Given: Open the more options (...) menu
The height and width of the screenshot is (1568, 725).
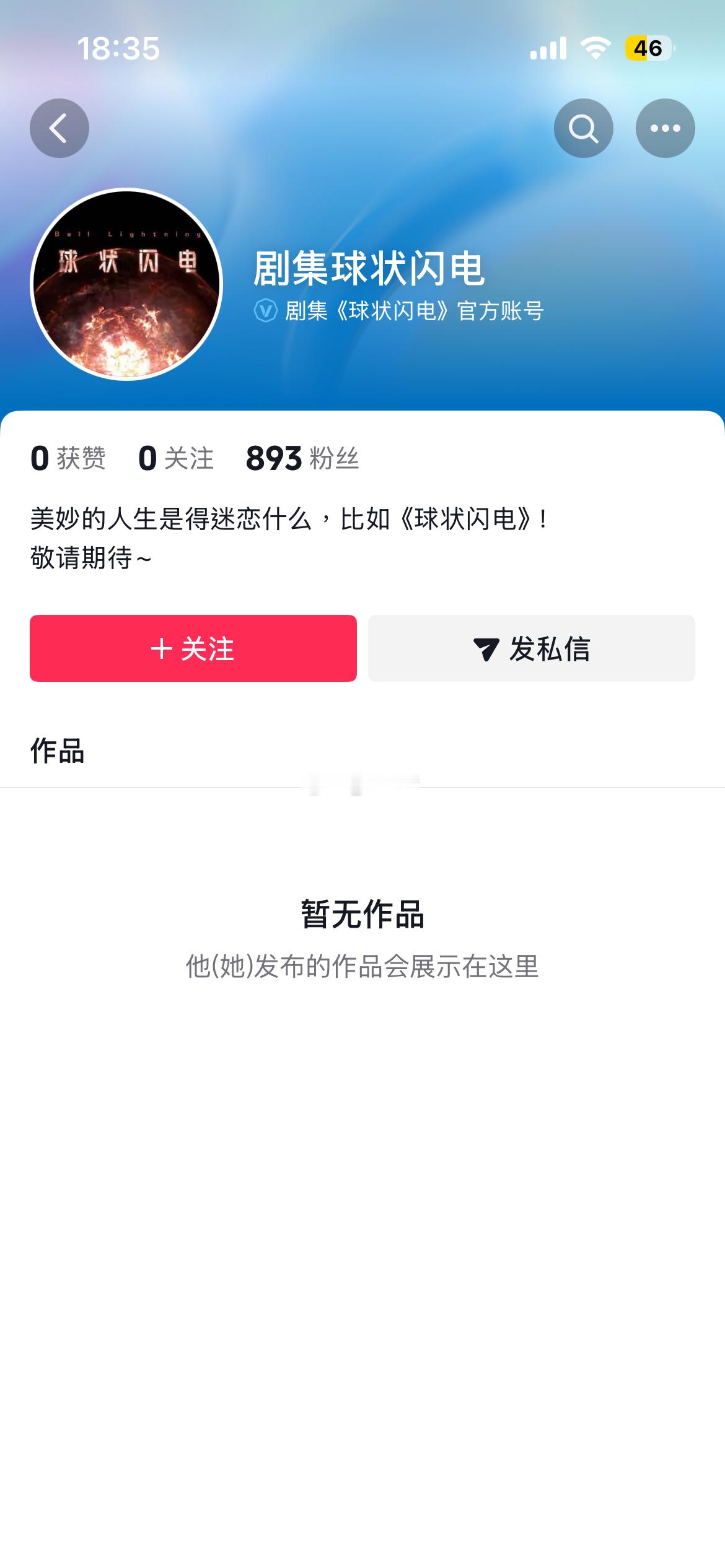Looking at the screenshot, I should click(664, 127).
